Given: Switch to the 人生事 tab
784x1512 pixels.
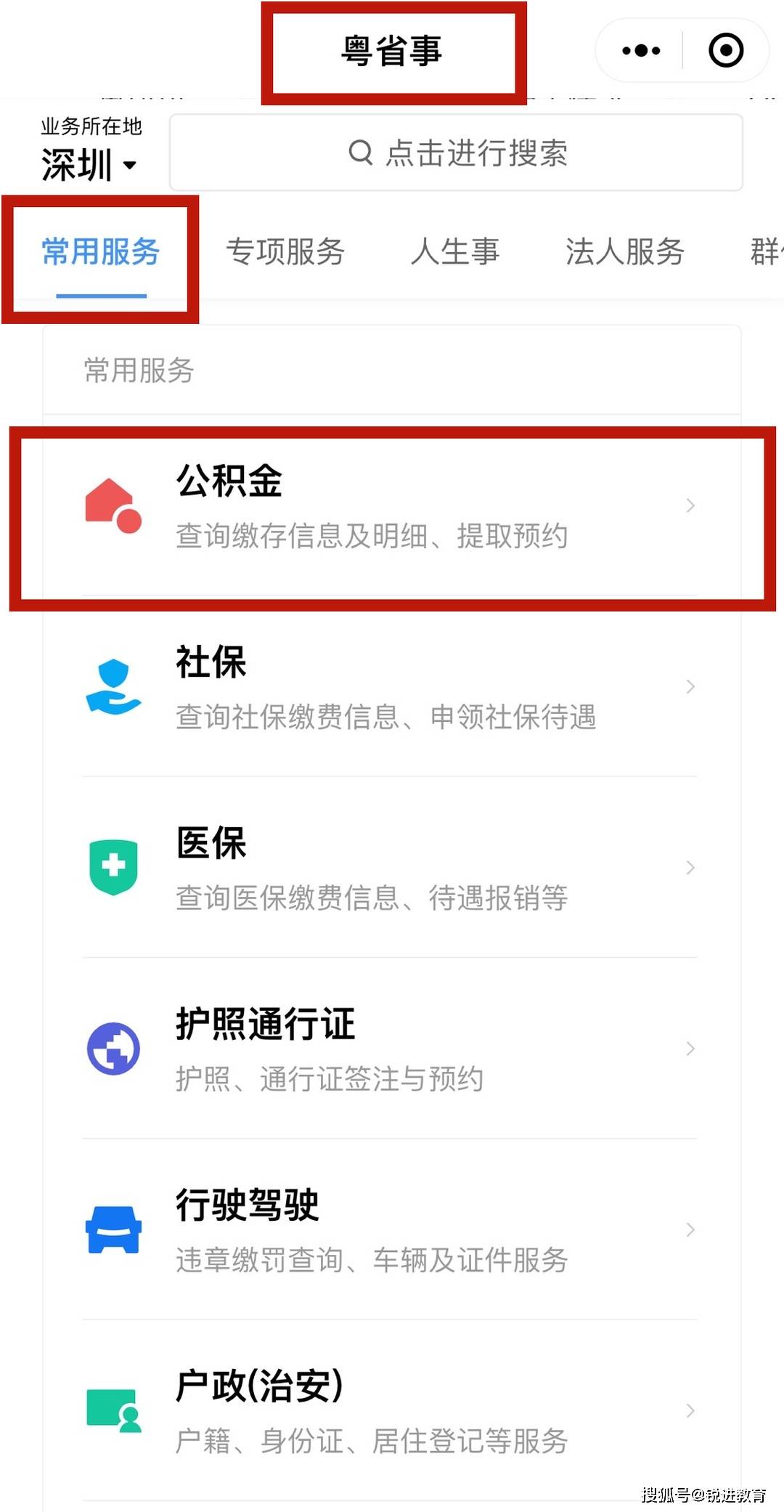Looking at the screenshot, I should tap(455, 252).
